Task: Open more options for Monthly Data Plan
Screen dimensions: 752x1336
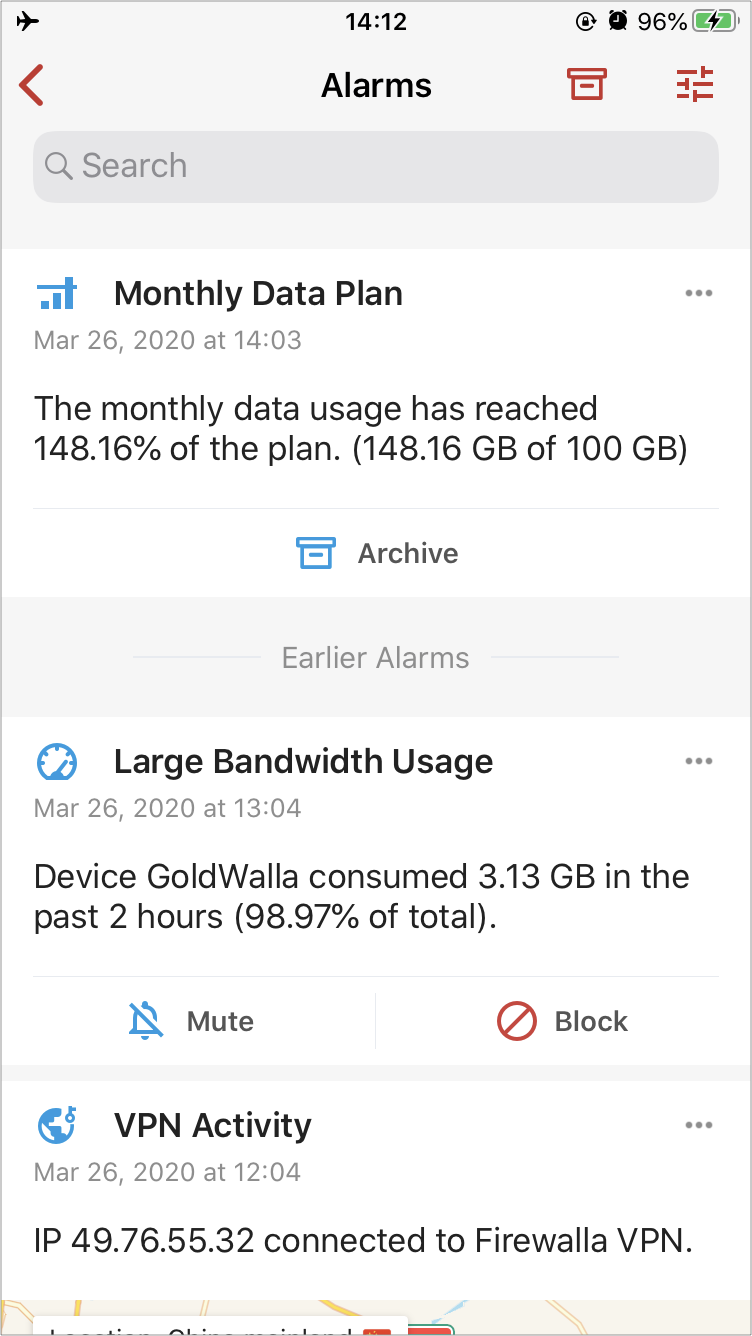Action: [x=699, y=293]
